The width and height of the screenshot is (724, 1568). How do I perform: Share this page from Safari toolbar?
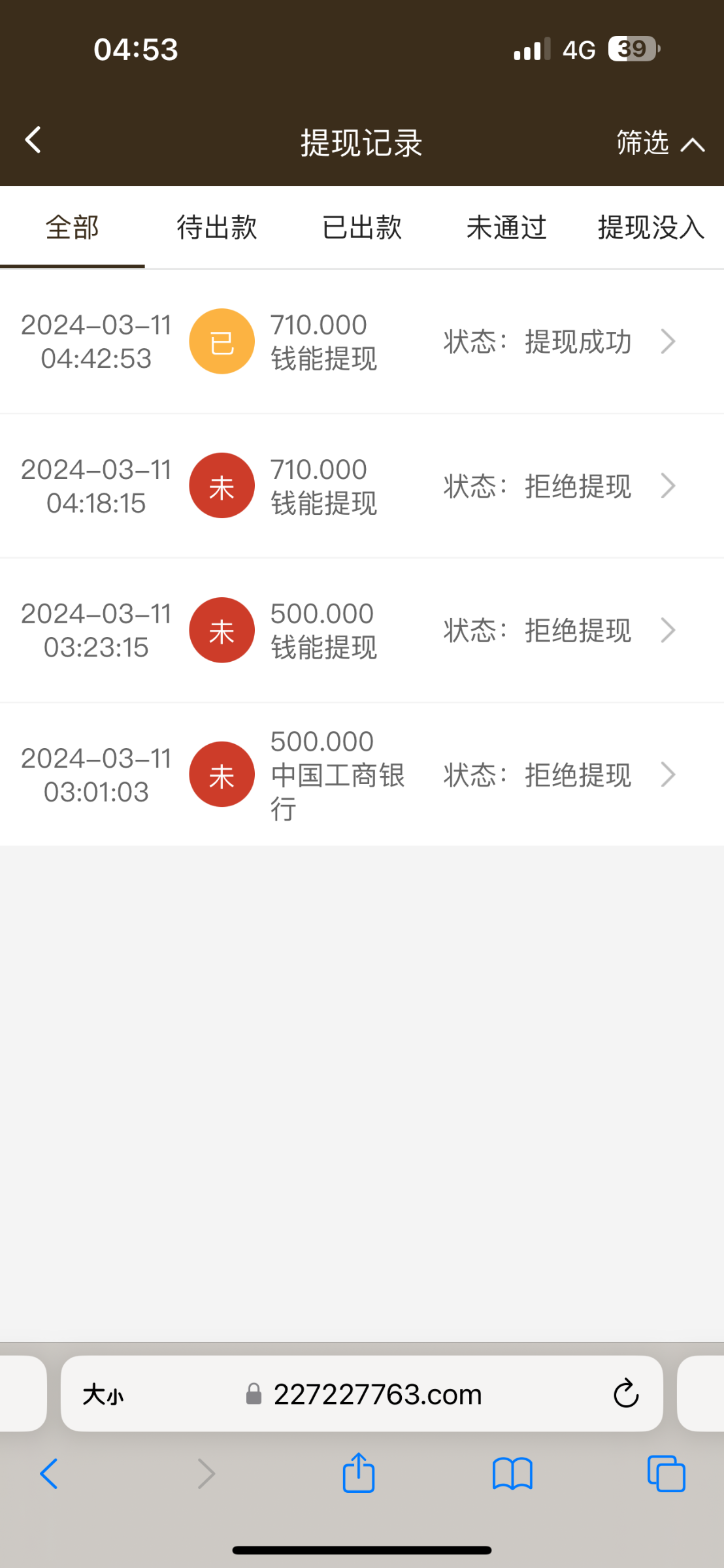click(359, 1474)
